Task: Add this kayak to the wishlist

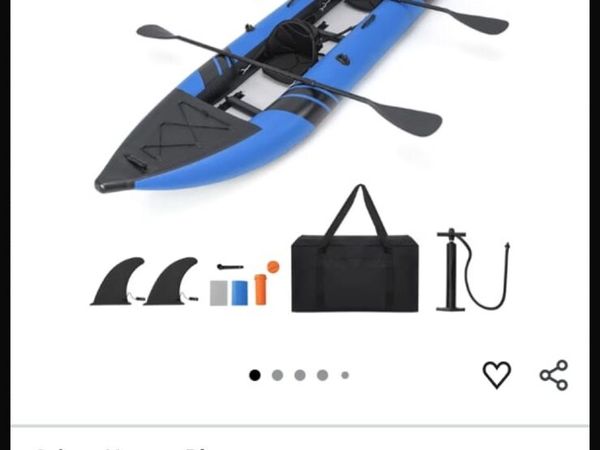Action: (497, 375)
